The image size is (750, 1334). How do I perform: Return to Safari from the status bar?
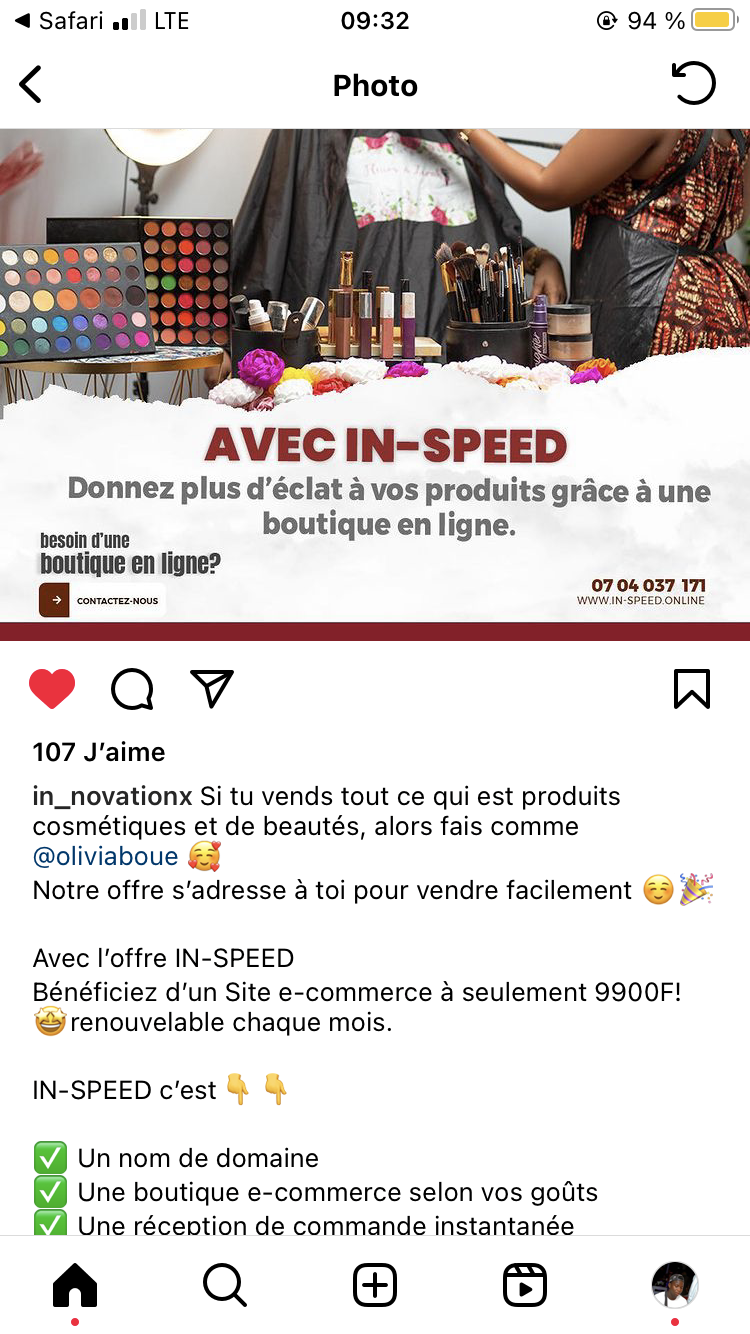point(58,21)
